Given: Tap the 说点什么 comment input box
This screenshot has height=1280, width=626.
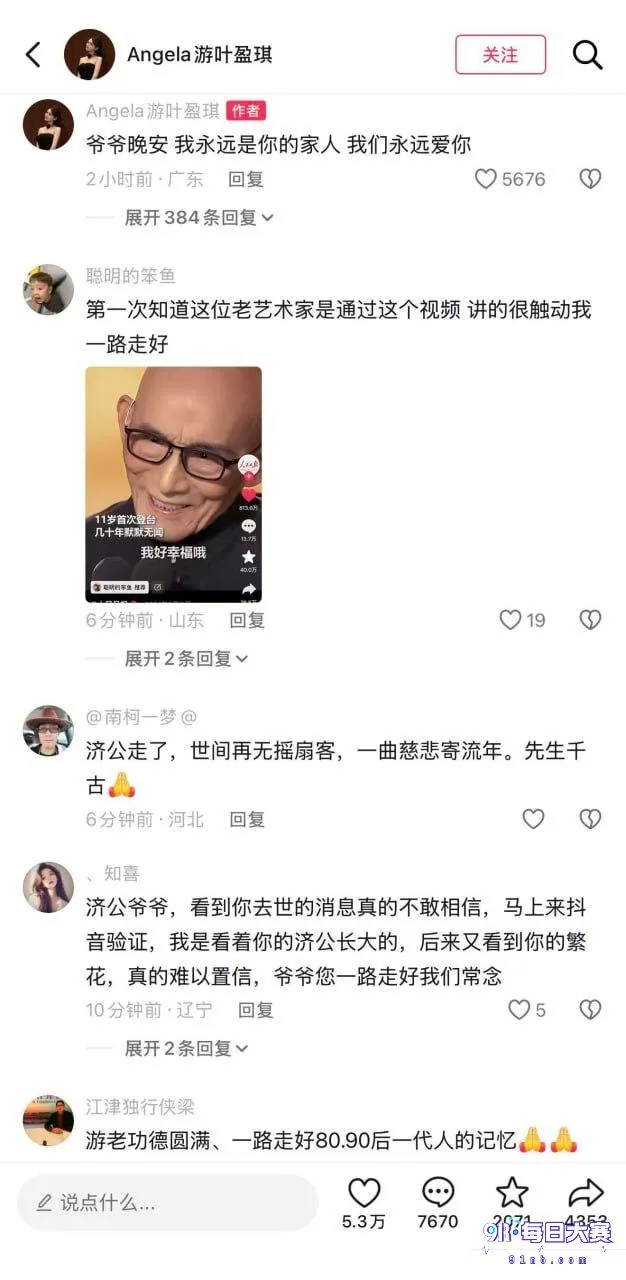Looking at the screenshot, I should tap(167, 1203).
